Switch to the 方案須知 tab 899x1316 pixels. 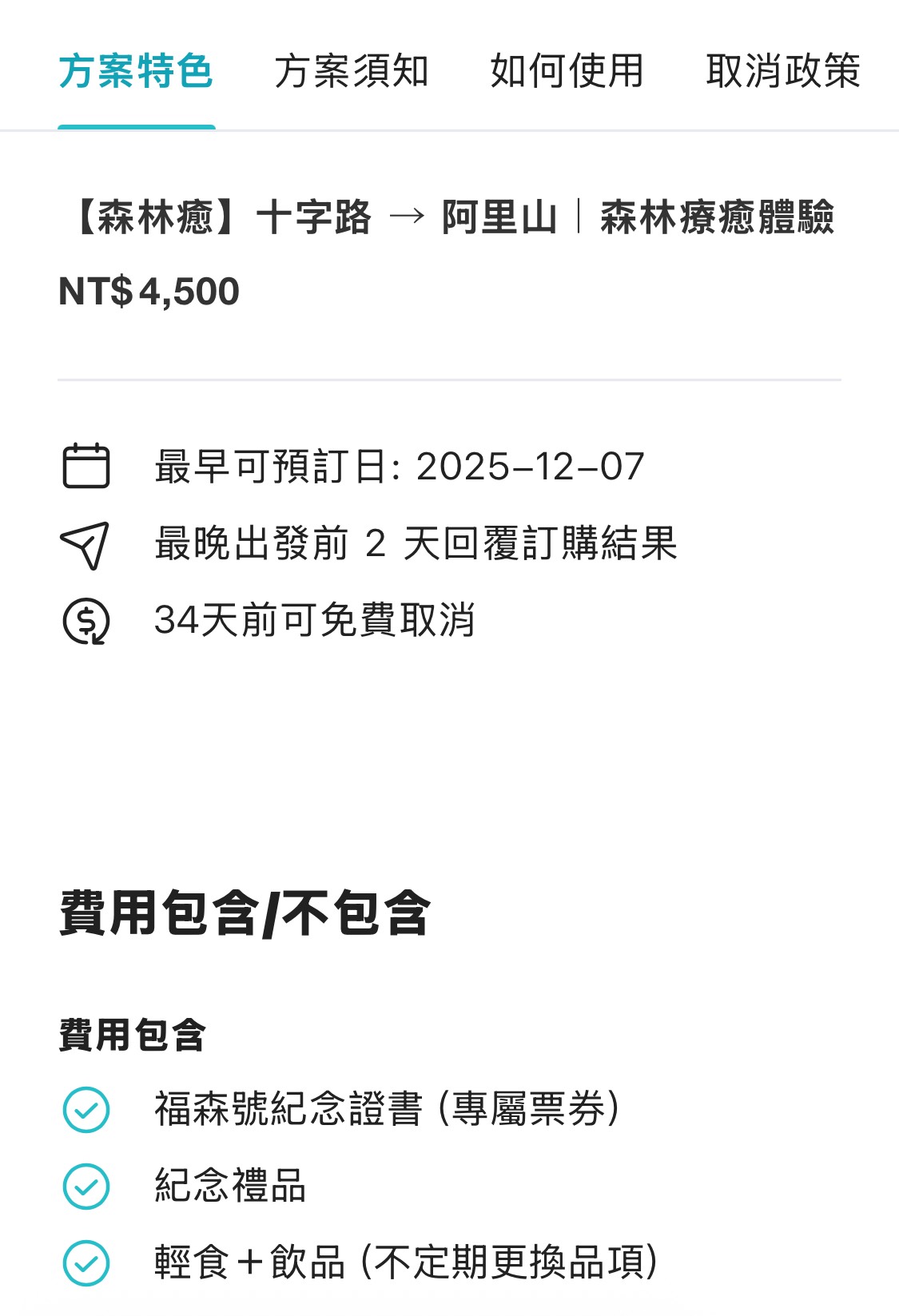coord(352,71)
